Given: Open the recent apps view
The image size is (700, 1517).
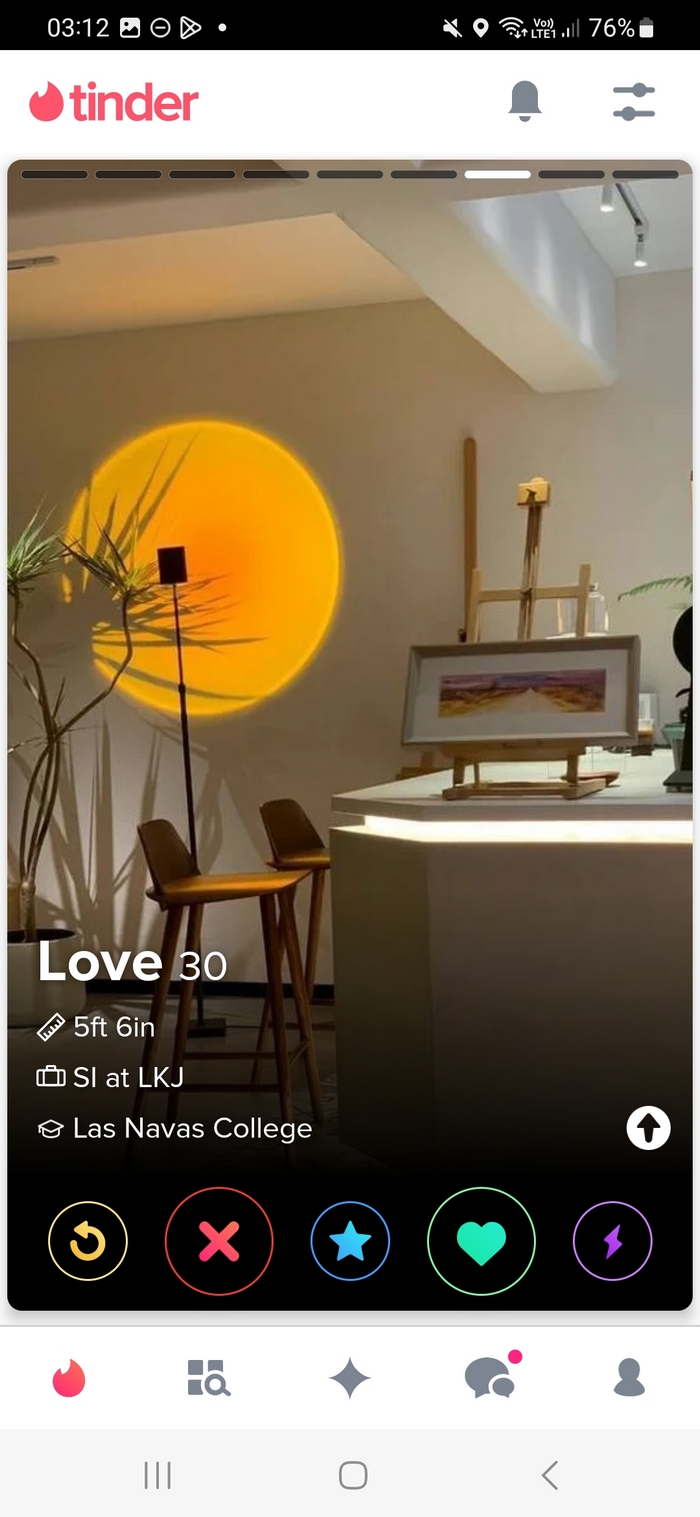Looking at the screenshot, I should click(157, 1474).
